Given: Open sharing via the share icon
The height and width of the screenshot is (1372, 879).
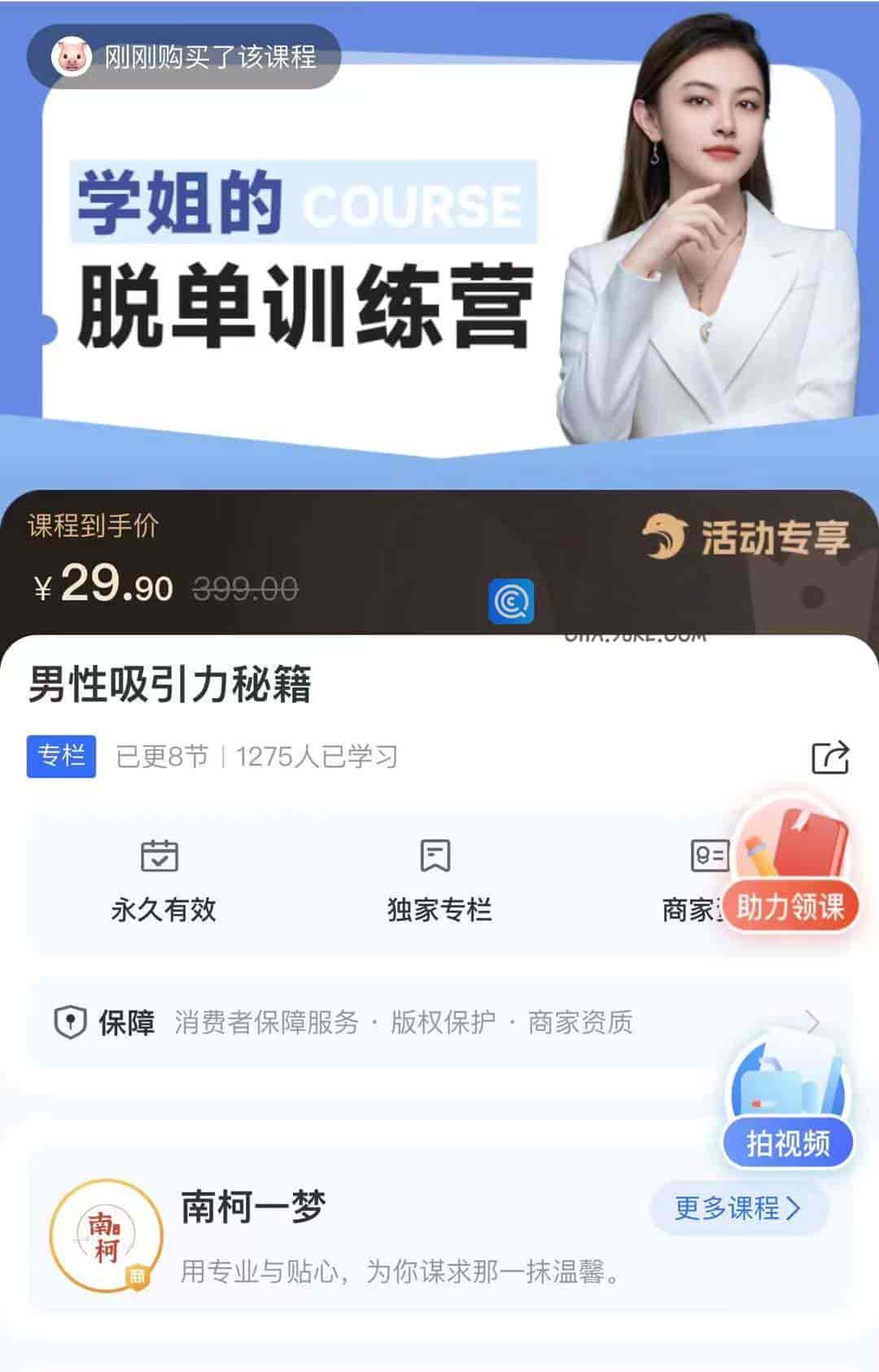Looking at the screenshot, I should coord(829,757).
